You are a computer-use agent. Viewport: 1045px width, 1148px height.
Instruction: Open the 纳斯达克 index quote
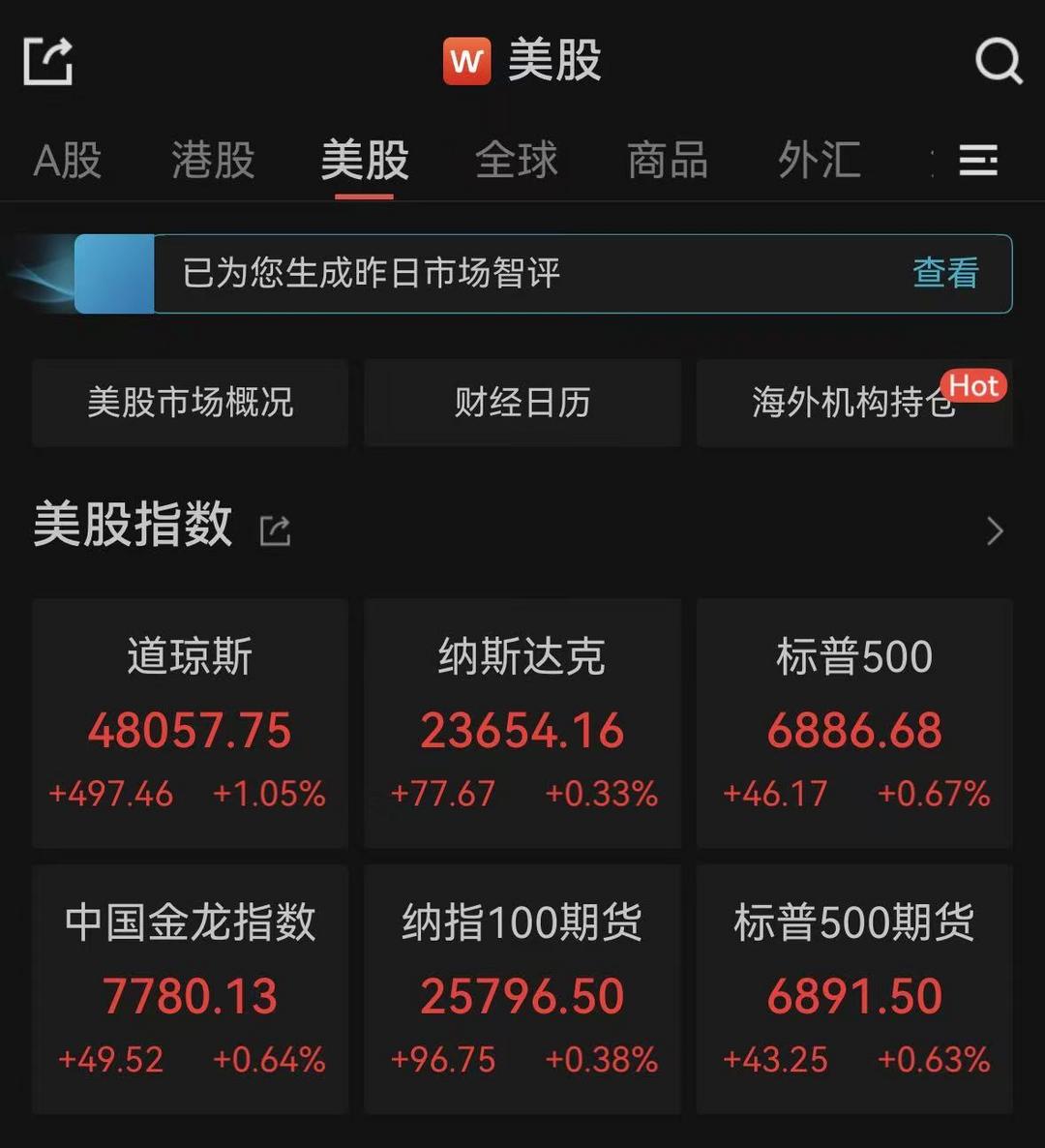tap(522, 724)
